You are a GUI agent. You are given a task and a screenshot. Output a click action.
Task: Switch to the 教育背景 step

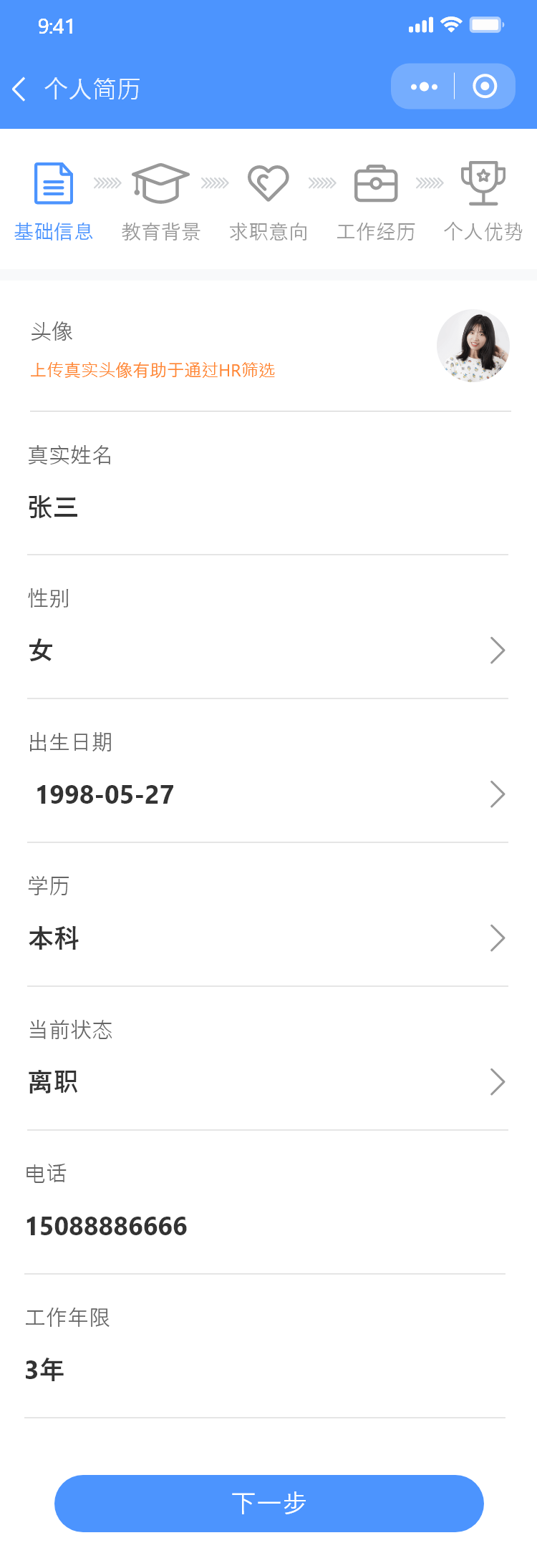(x=160, y=202)
